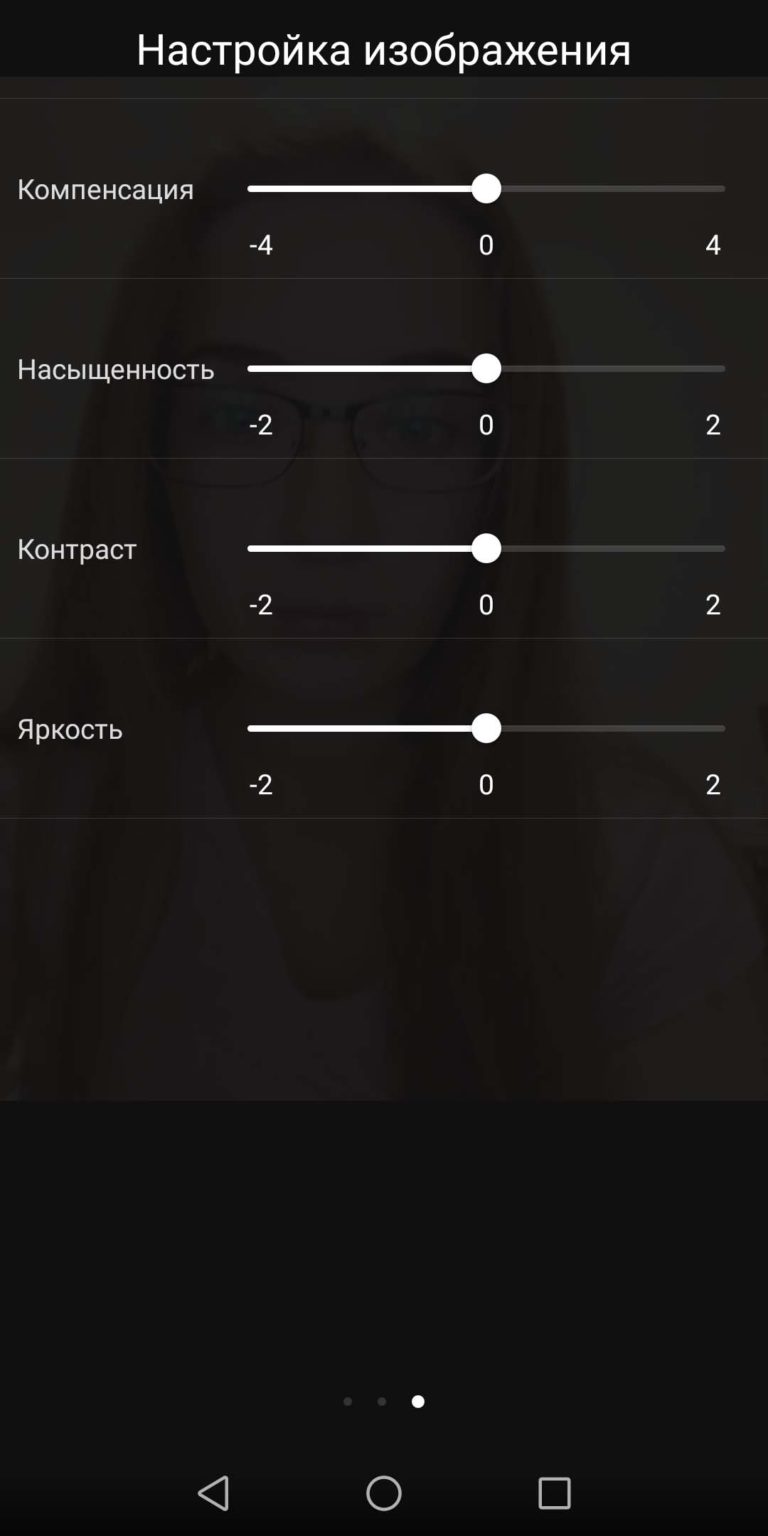Screen dimensions: 768x1536
Task: Tap the Компенсация slider handle
Action: pyautogui.click(x=486, y=188)
